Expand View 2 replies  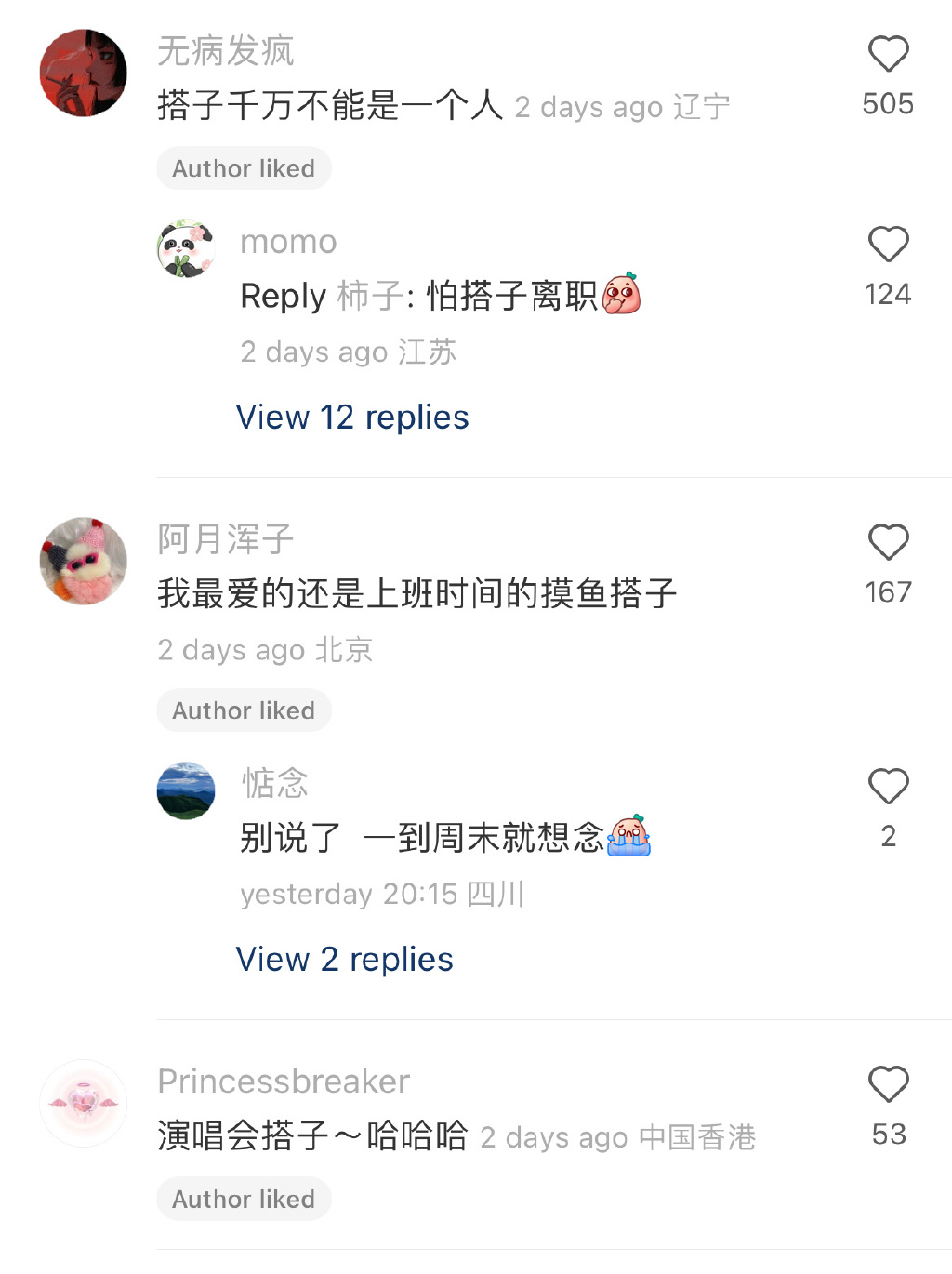pyautogui.click(x=344, y=960)
